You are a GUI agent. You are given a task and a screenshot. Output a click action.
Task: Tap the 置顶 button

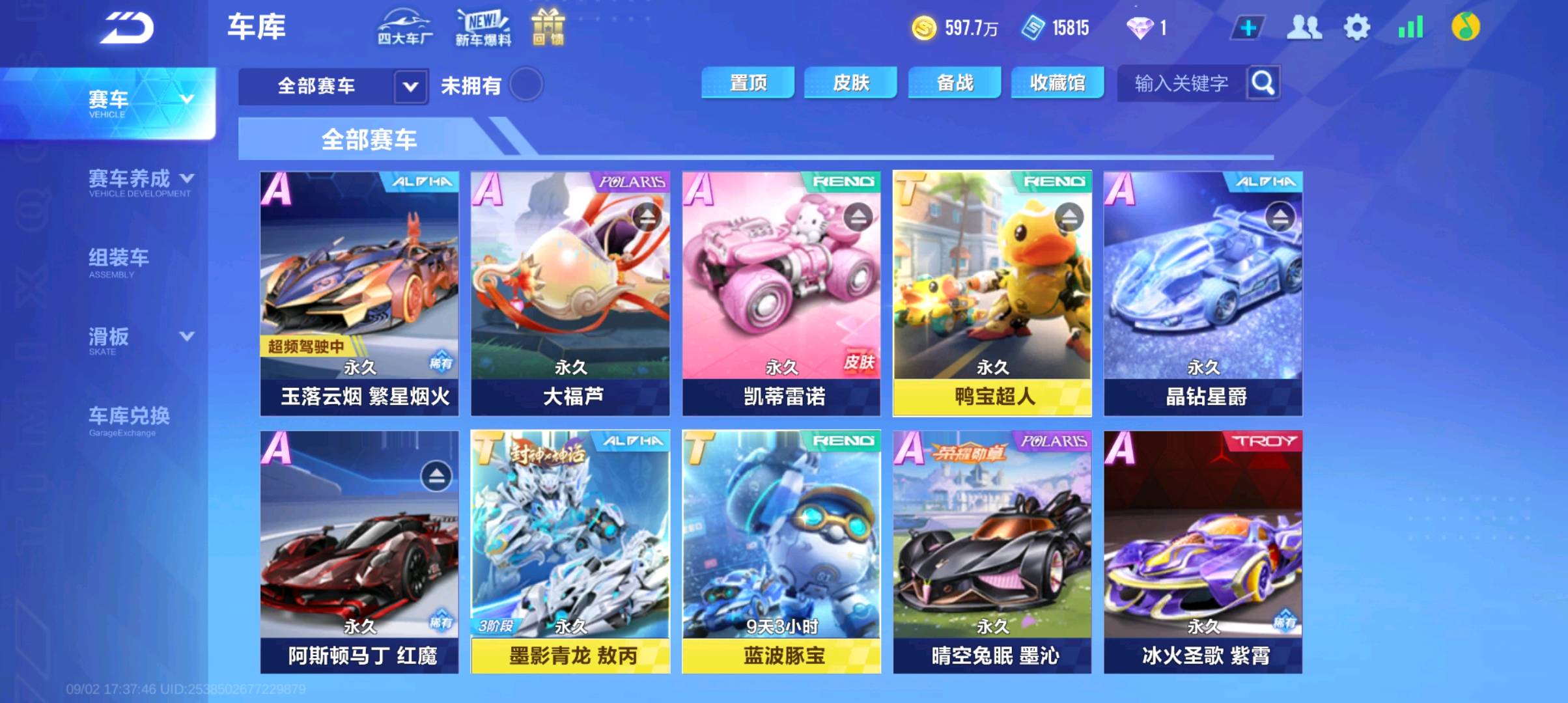[x=748, y=83]
